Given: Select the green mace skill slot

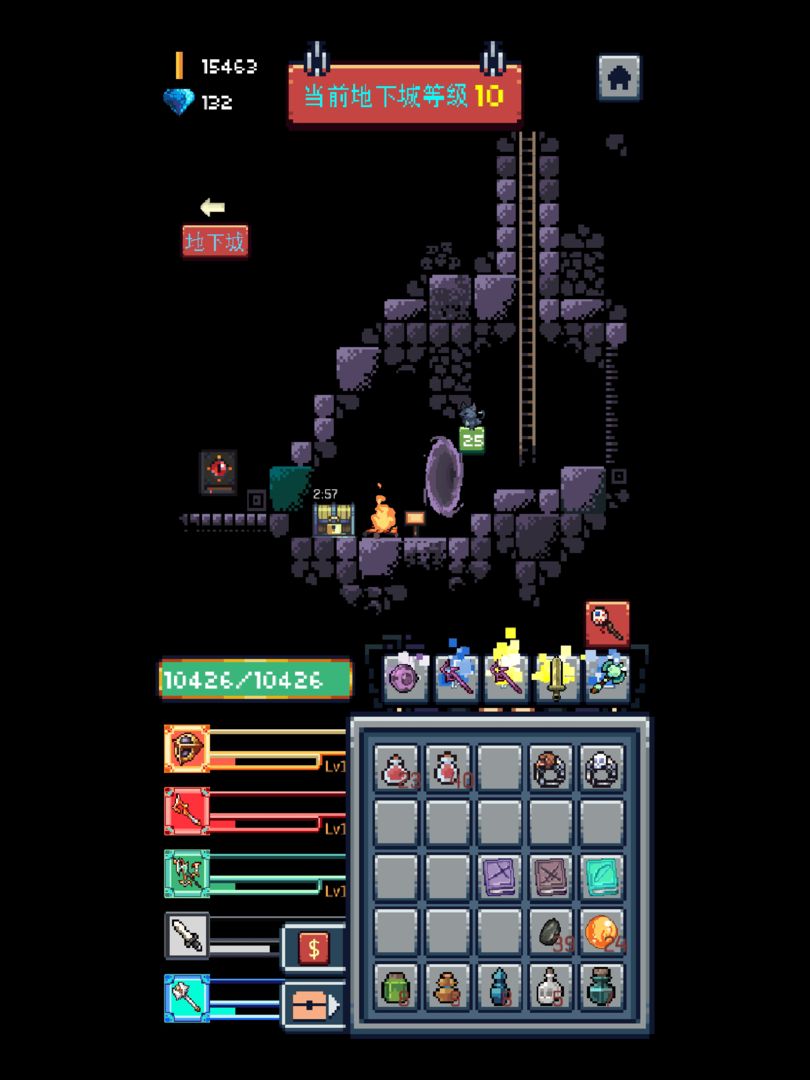Looking at the screenshot, I should click(x=606, y=679).
